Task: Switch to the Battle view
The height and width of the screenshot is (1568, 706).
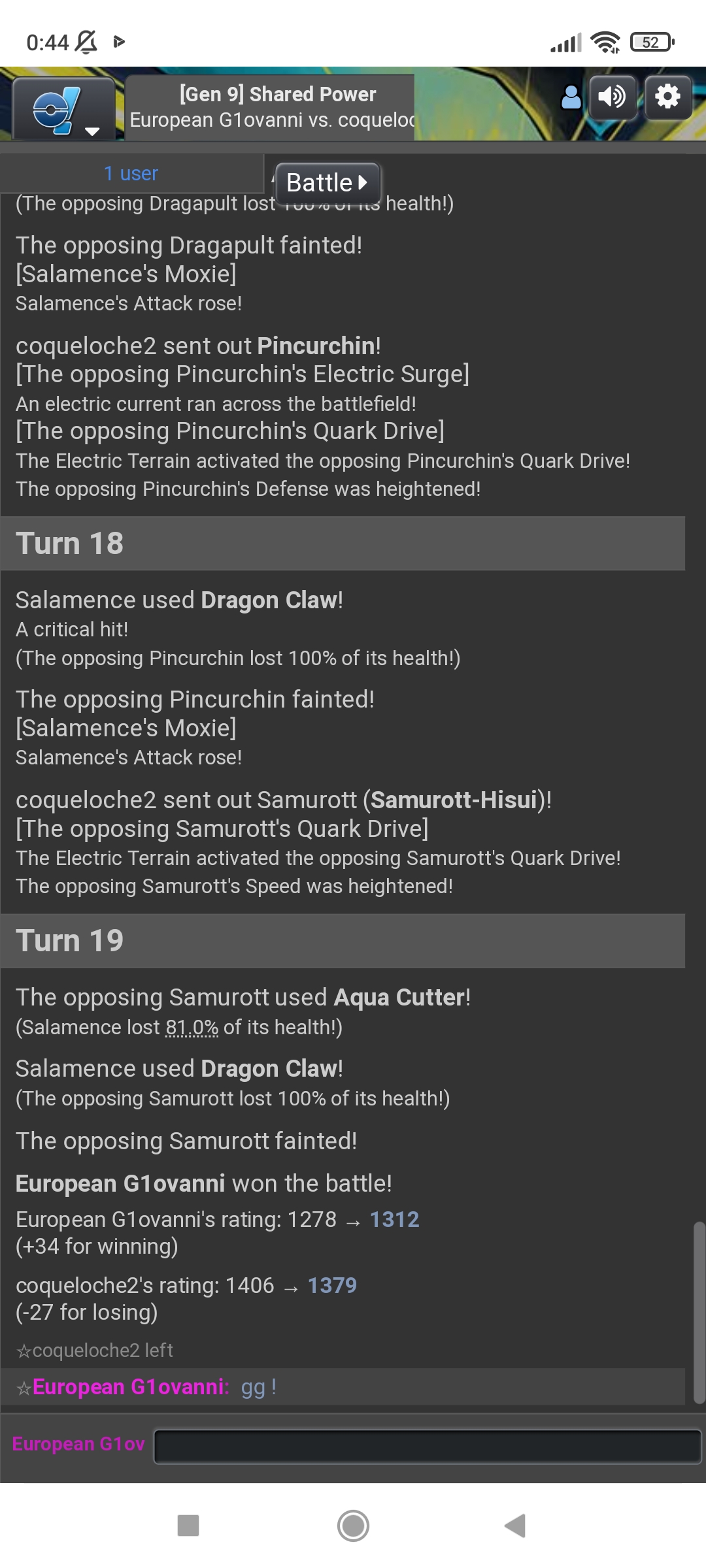Action: pyautogui.click(x=328, y=183)
